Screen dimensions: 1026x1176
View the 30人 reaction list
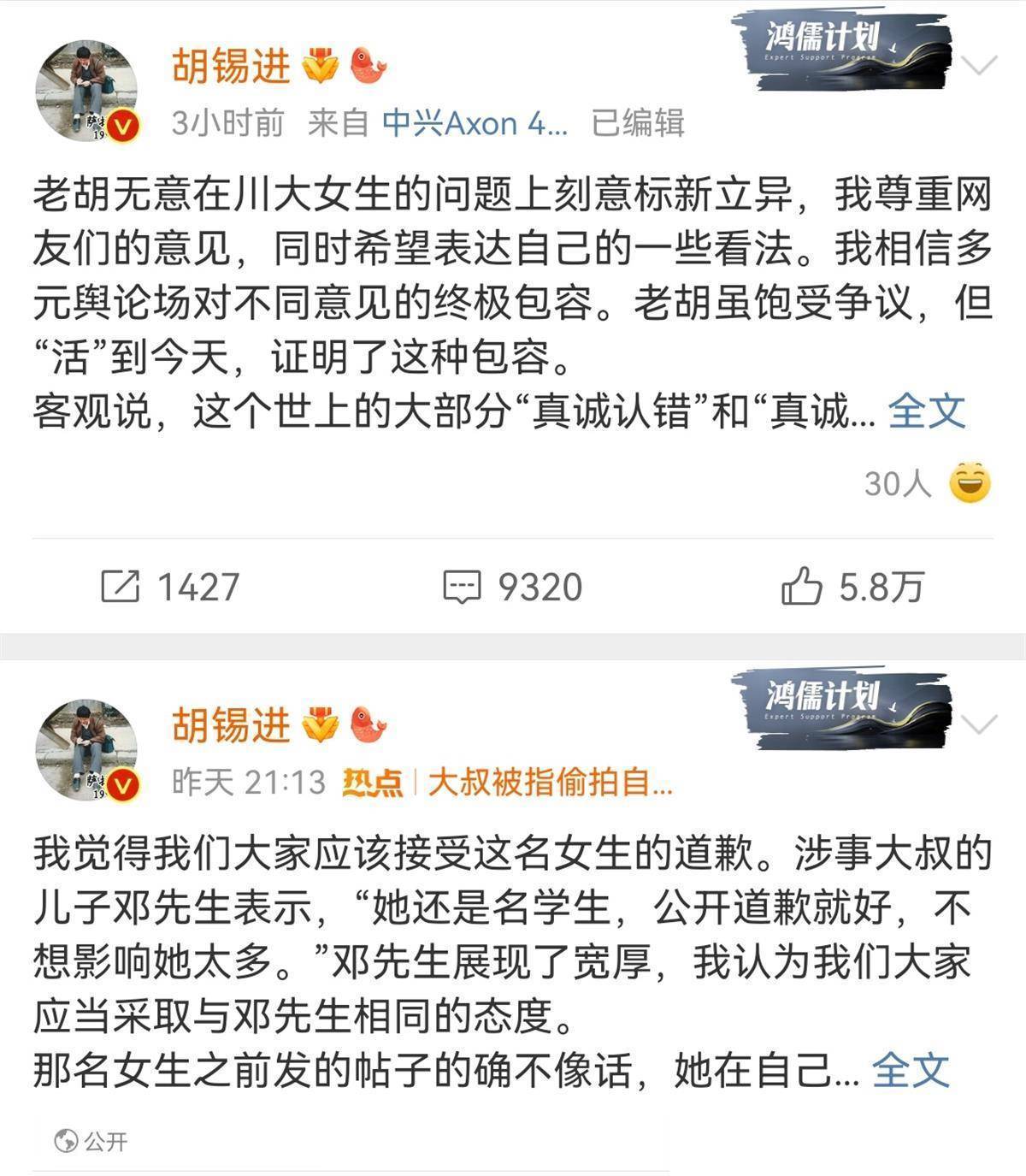point(927,484)
